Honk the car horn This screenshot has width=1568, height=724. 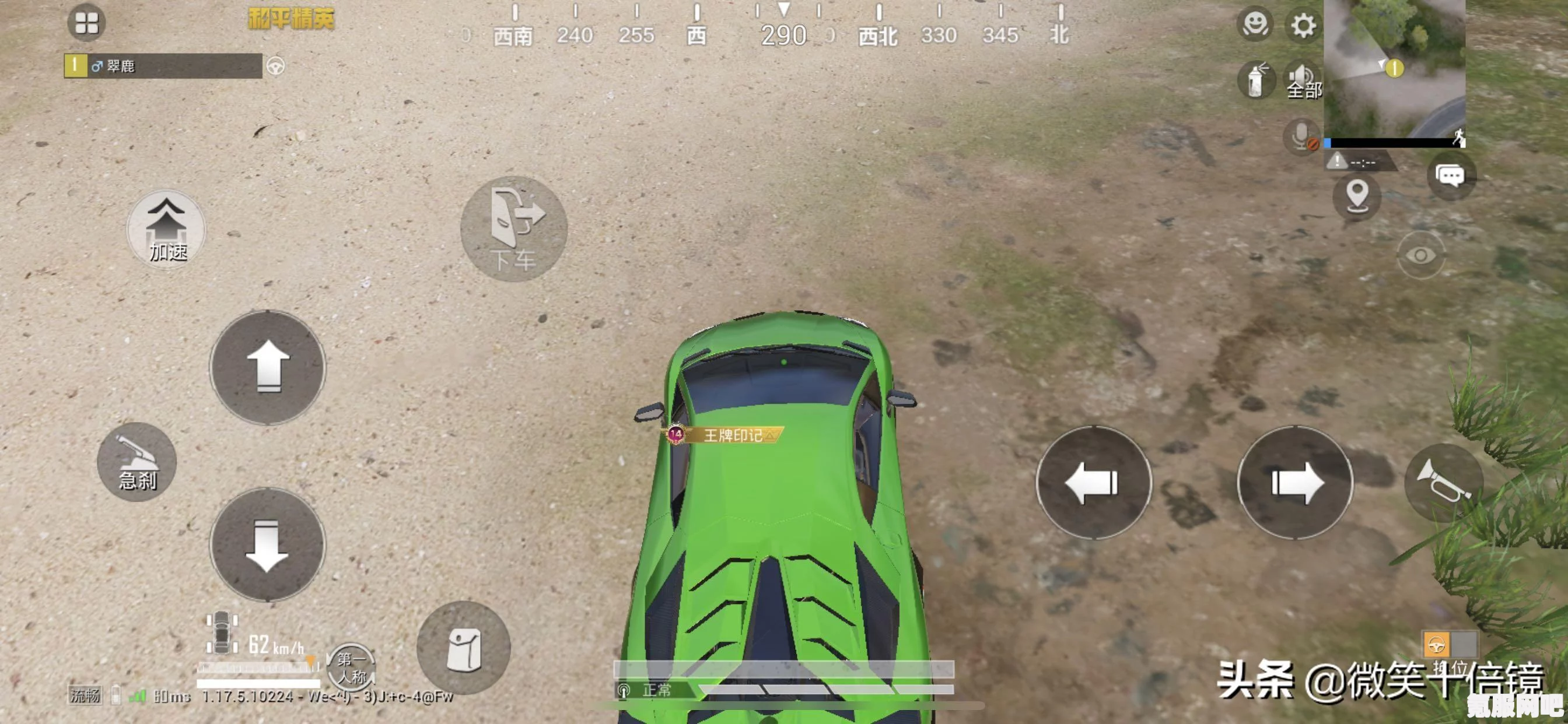[x=1443, y=482]
